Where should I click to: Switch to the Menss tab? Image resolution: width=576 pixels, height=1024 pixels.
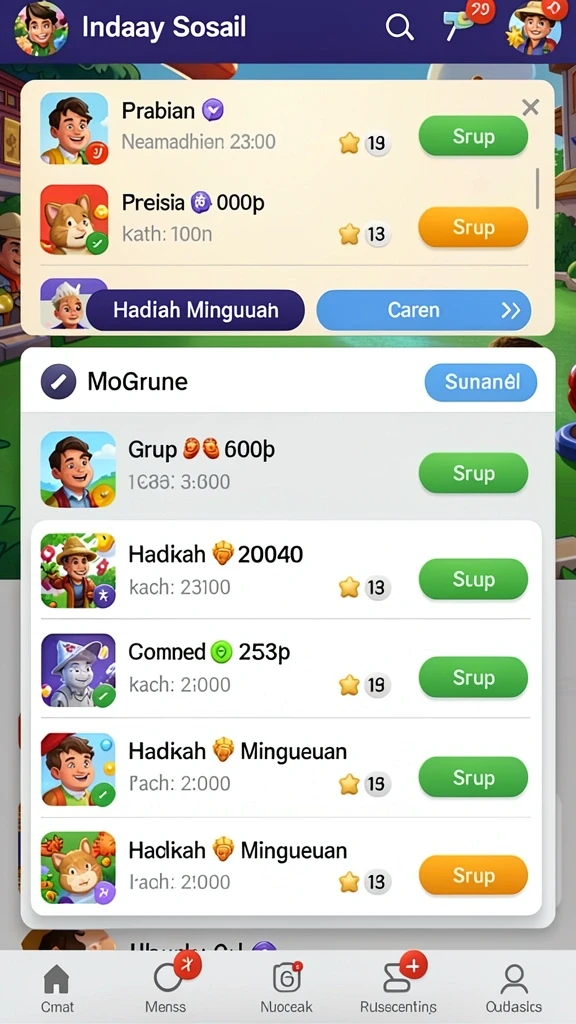pos(166,987)
